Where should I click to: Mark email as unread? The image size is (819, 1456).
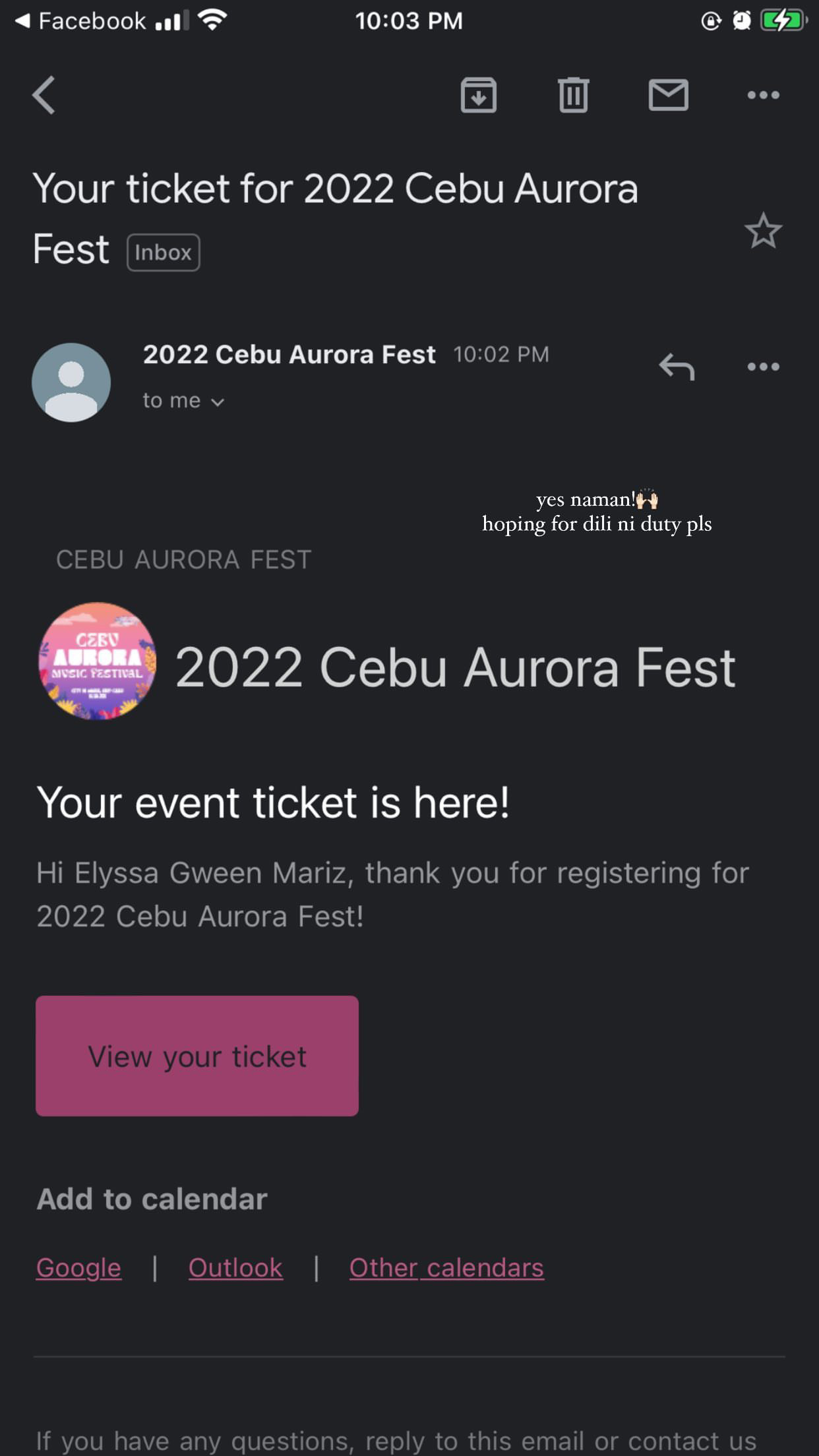[x=668, y=96]
